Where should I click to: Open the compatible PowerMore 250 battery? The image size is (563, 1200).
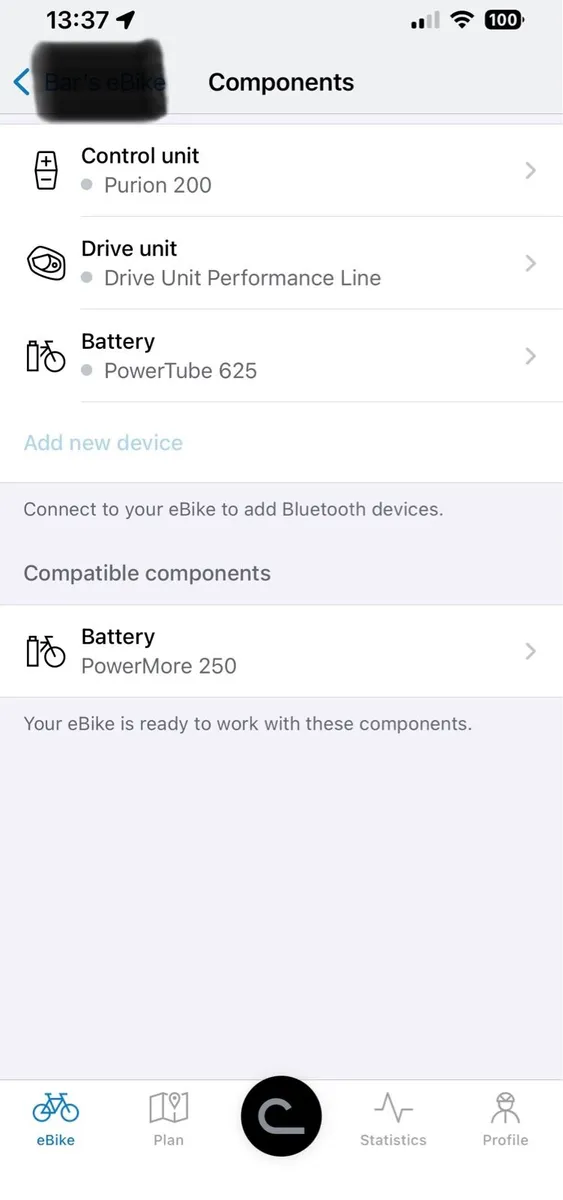click(x=281, y=651)
